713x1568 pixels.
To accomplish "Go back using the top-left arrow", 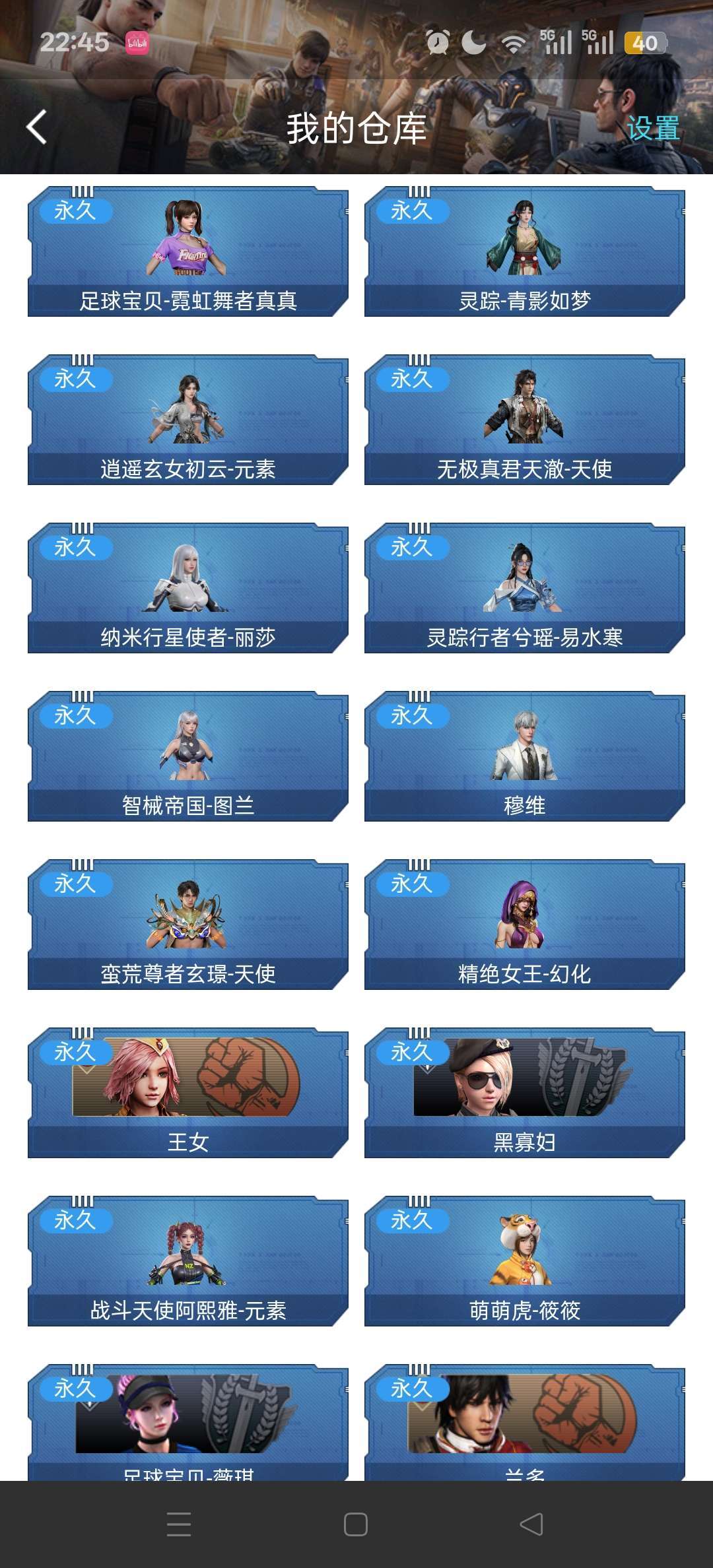I will click(37, 127).
